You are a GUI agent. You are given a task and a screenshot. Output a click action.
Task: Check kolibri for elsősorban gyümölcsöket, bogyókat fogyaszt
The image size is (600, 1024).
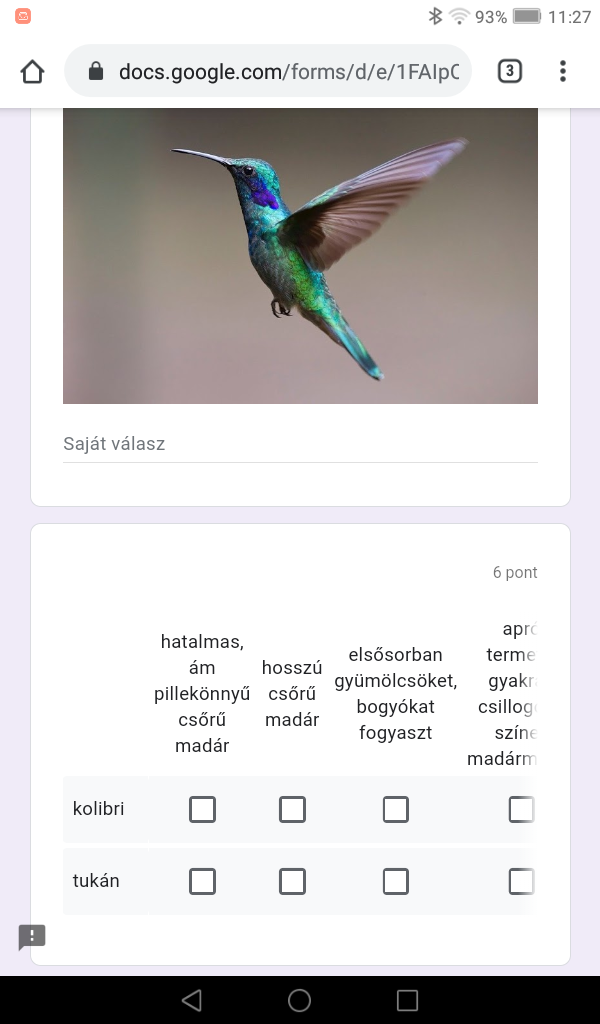(396, 809)
